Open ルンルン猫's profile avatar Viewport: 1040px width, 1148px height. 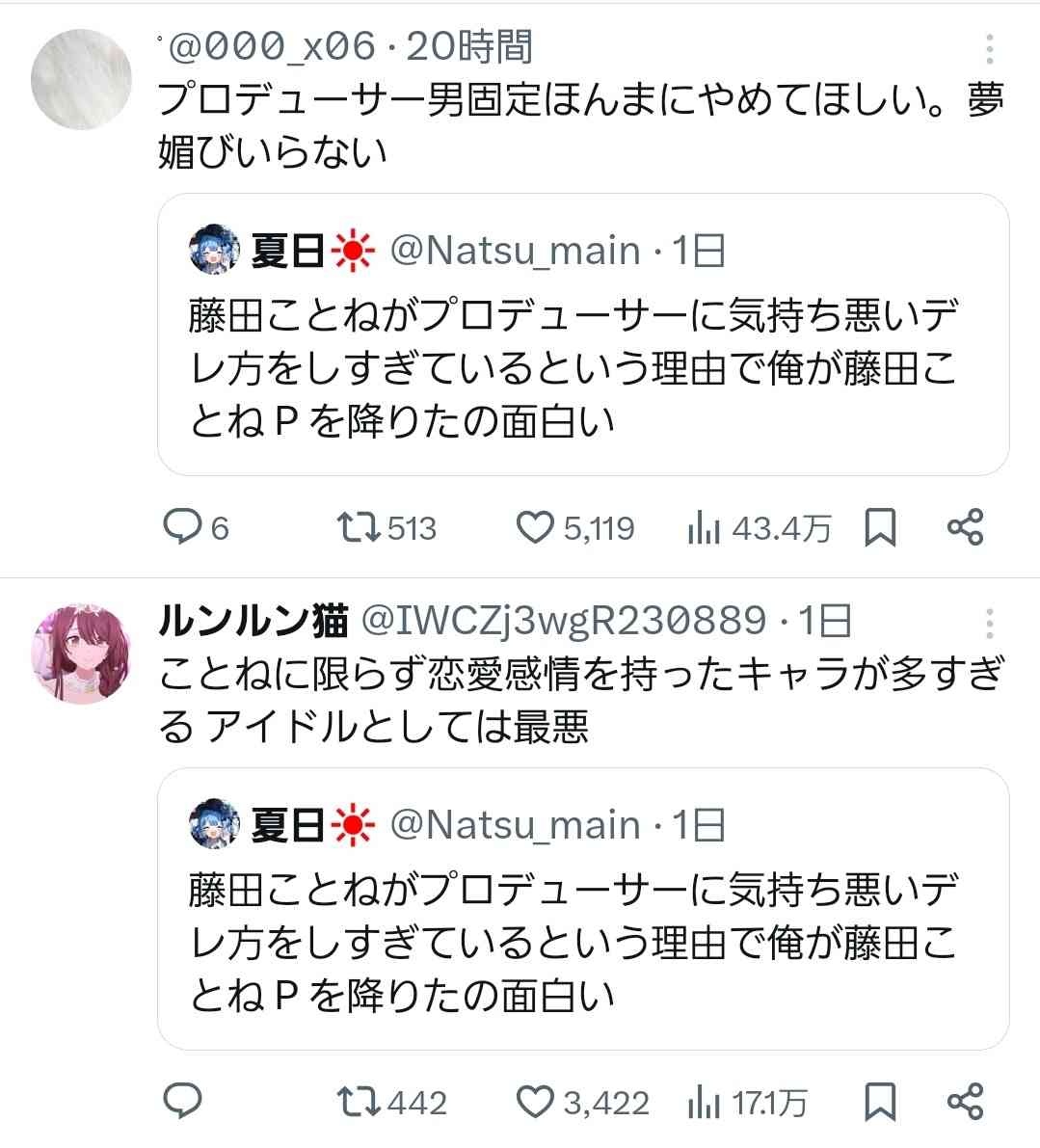81,655
